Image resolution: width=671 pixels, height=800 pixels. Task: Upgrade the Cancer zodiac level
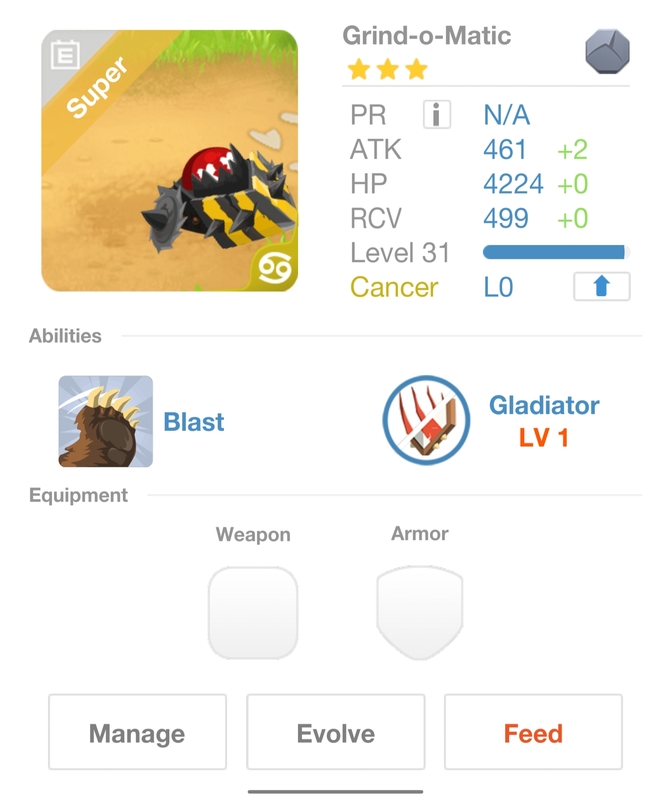click(601, 287)
